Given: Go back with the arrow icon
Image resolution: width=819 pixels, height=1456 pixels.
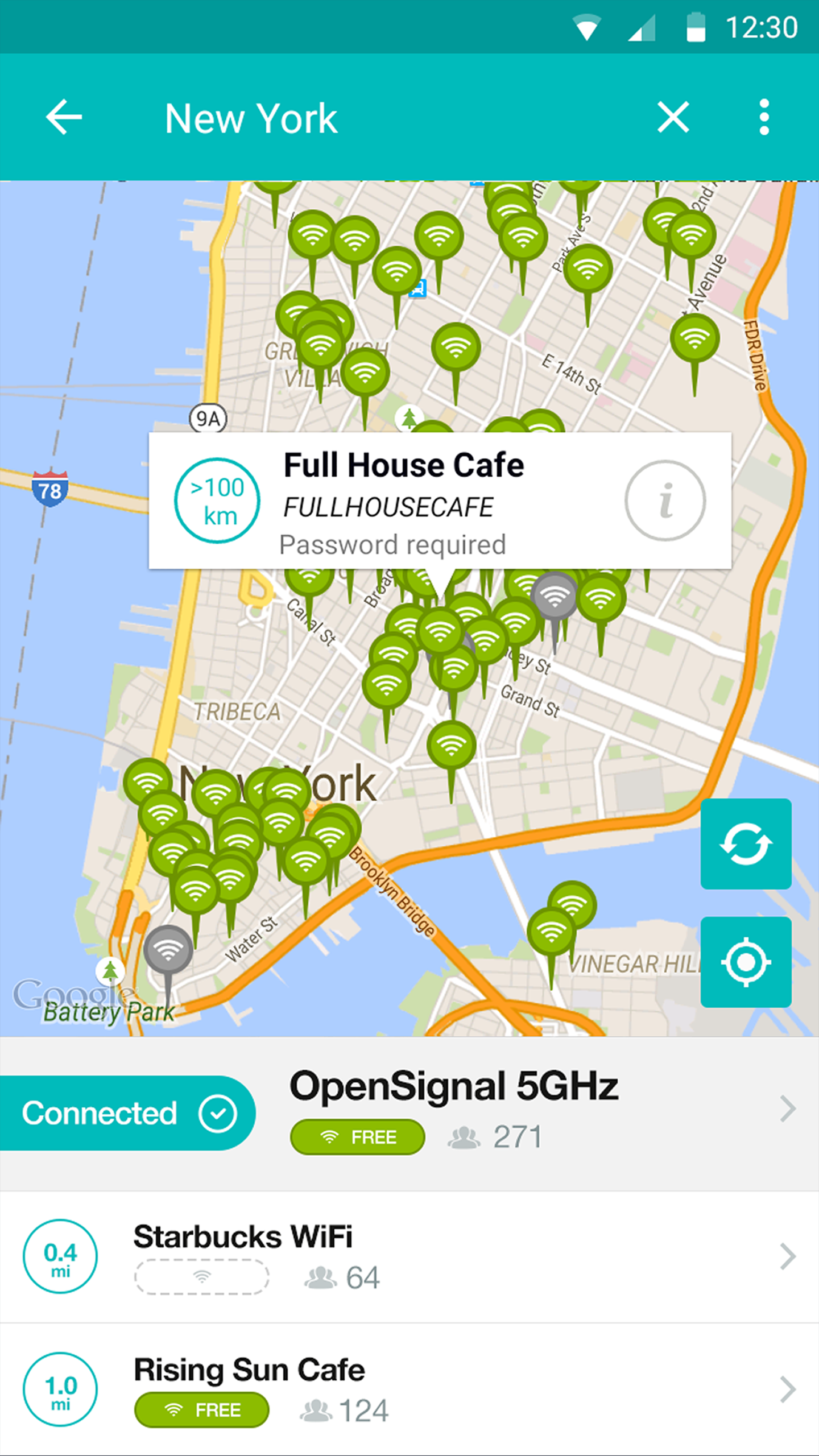Looking at the screenshot, I should click(x=64, y=117).
